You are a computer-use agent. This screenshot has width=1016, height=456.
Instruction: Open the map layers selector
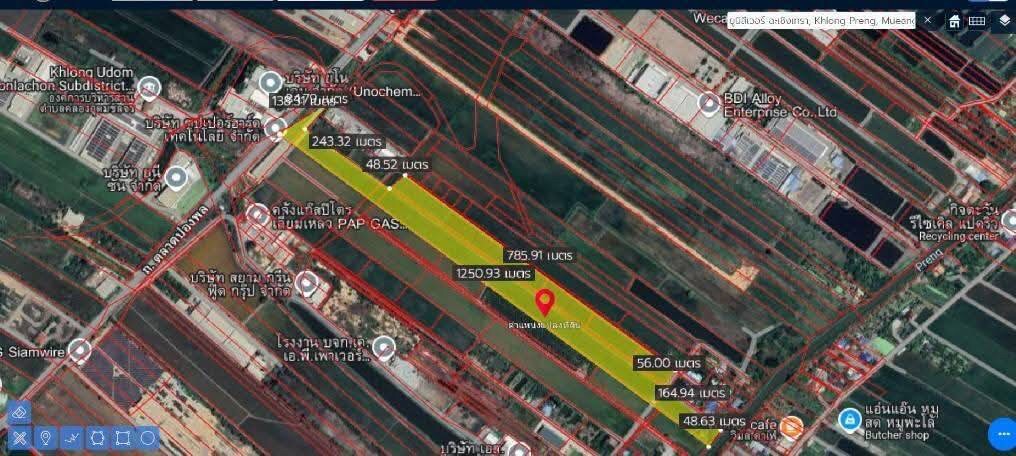click(1004, 20)
